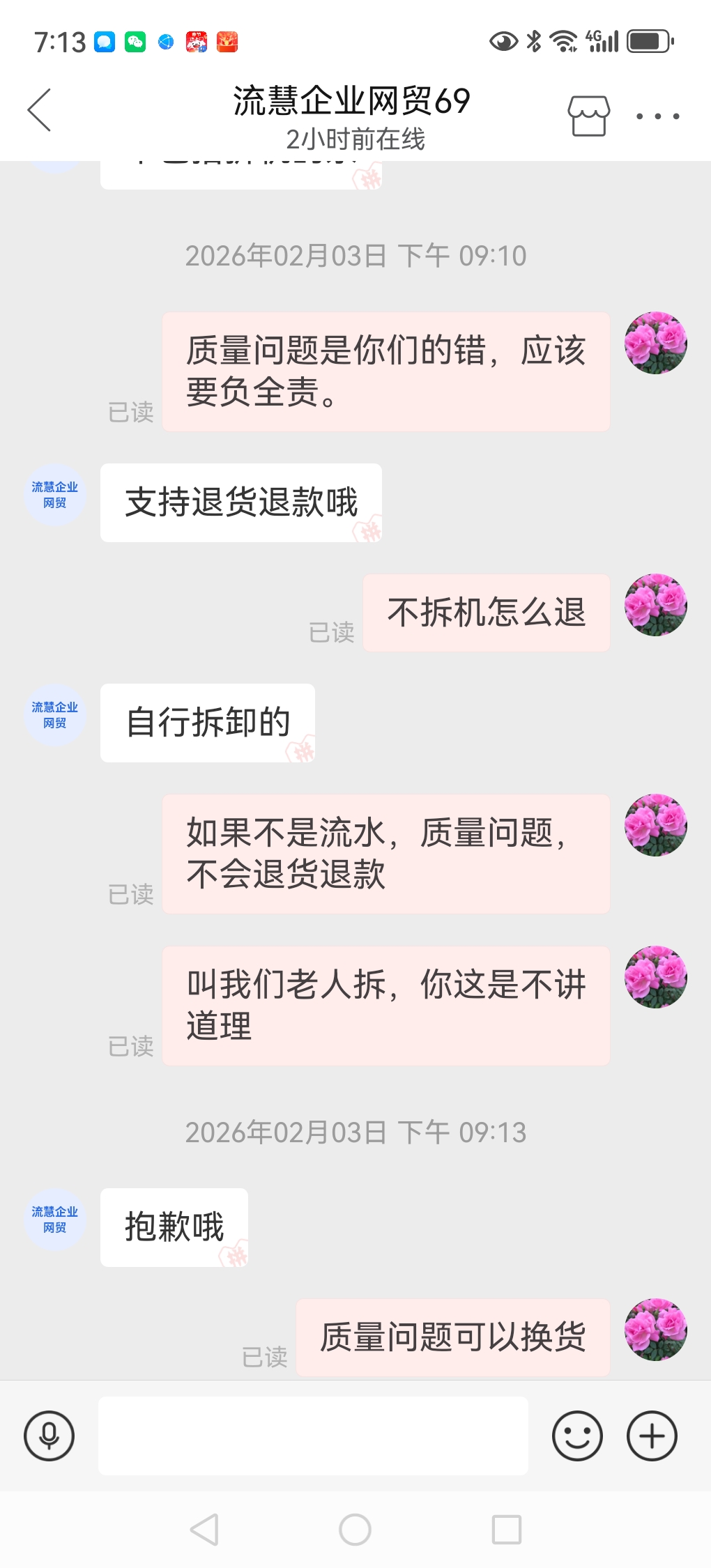Focus the message text field
The width and height of the screenshot is (711, 1568).
pyautogui.click(x=313, y=1436)
